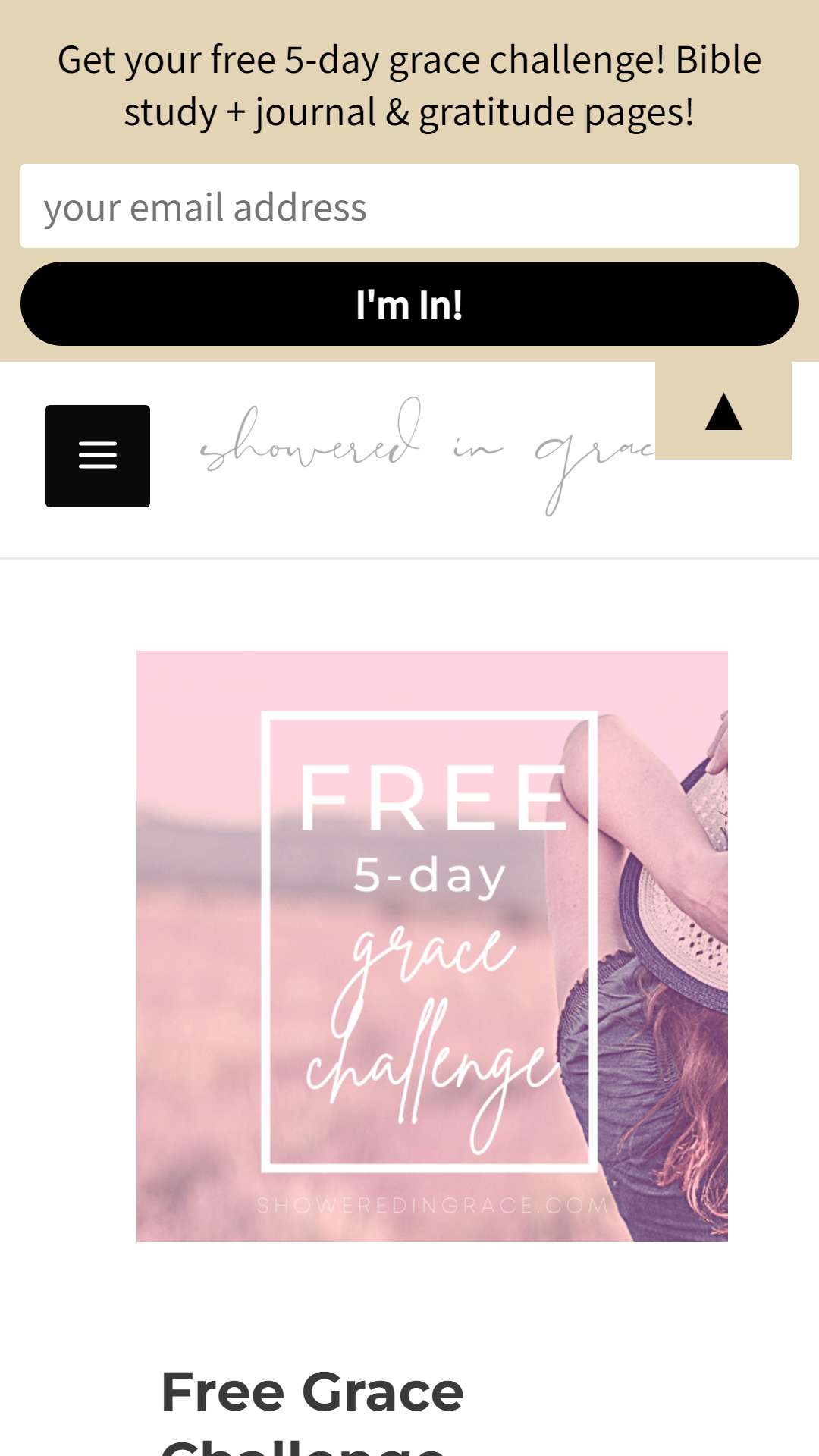Open the Showered in Grace homepage logo
Screen dimensions: 819x1456
[426, 456]
